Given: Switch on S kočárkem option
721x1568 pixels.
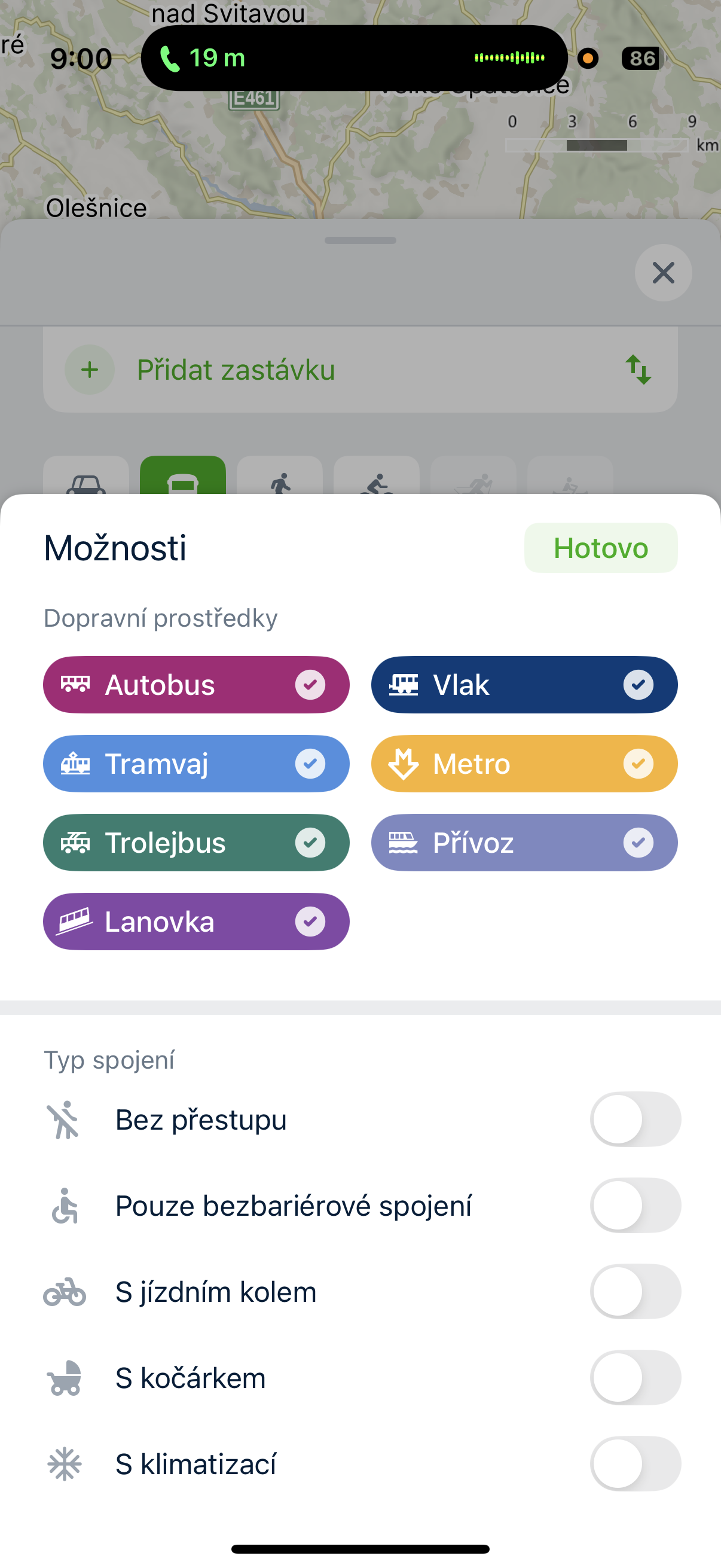Looking at the screenshot, I should pyautogui.click(x=634, y=1377).
